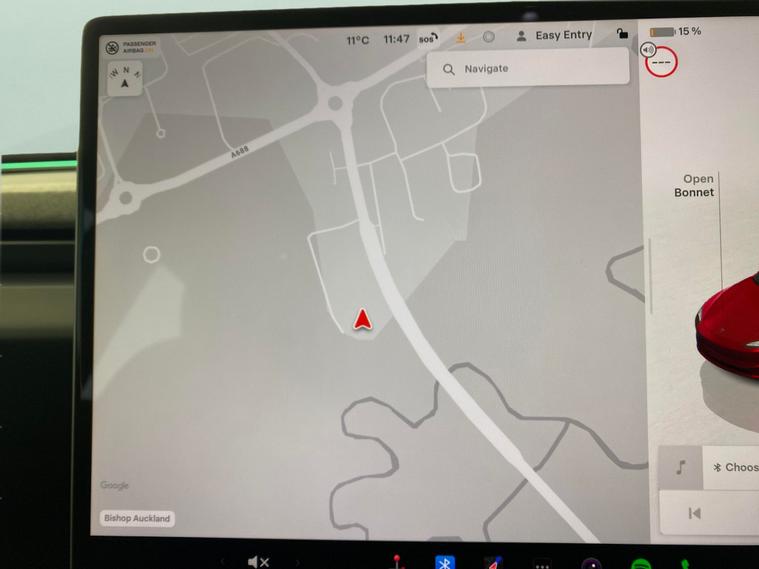Choose a Bluetooth media device
759x569 pixels.
coord(735,467)
